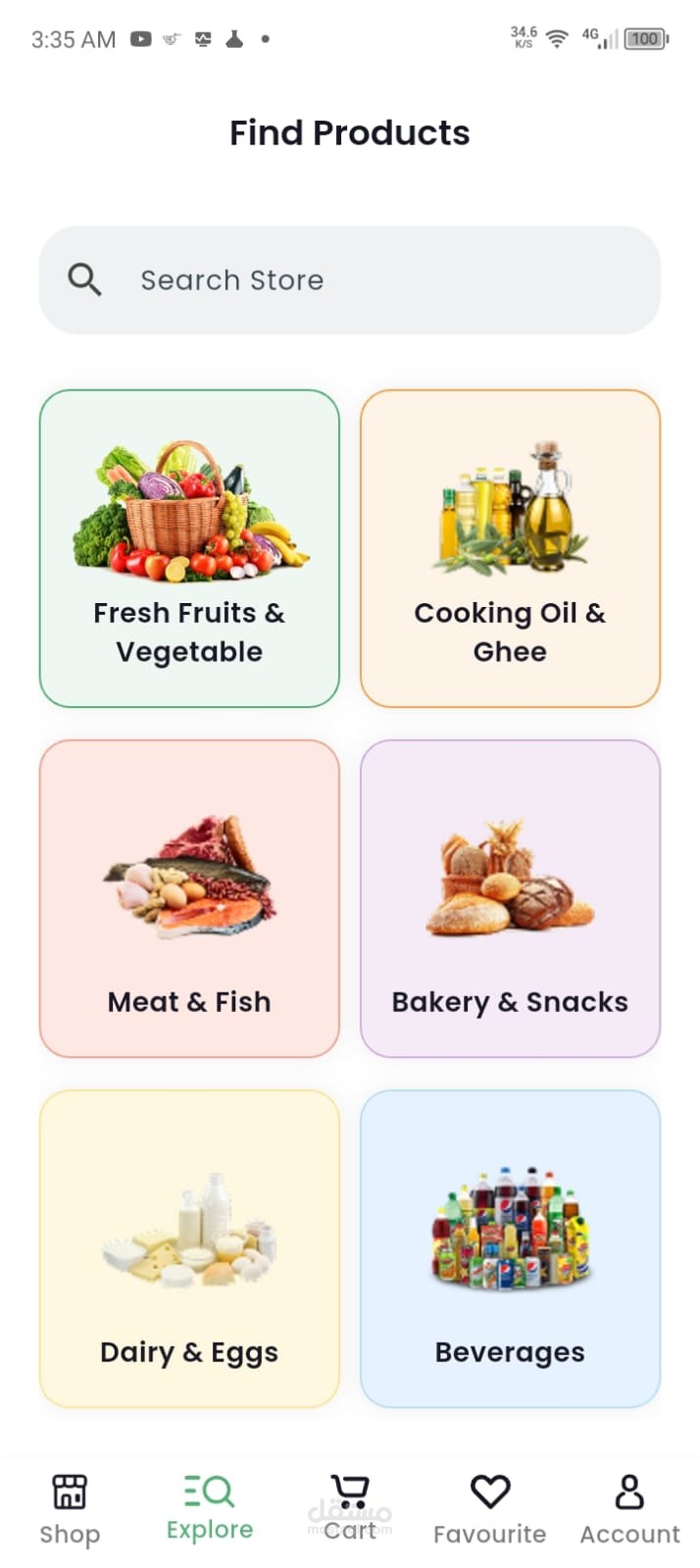Viewport: 700px width, 1568px height.
Task: Open Cooking Oil & Ghee category
Action: click(x=510, y=548)
